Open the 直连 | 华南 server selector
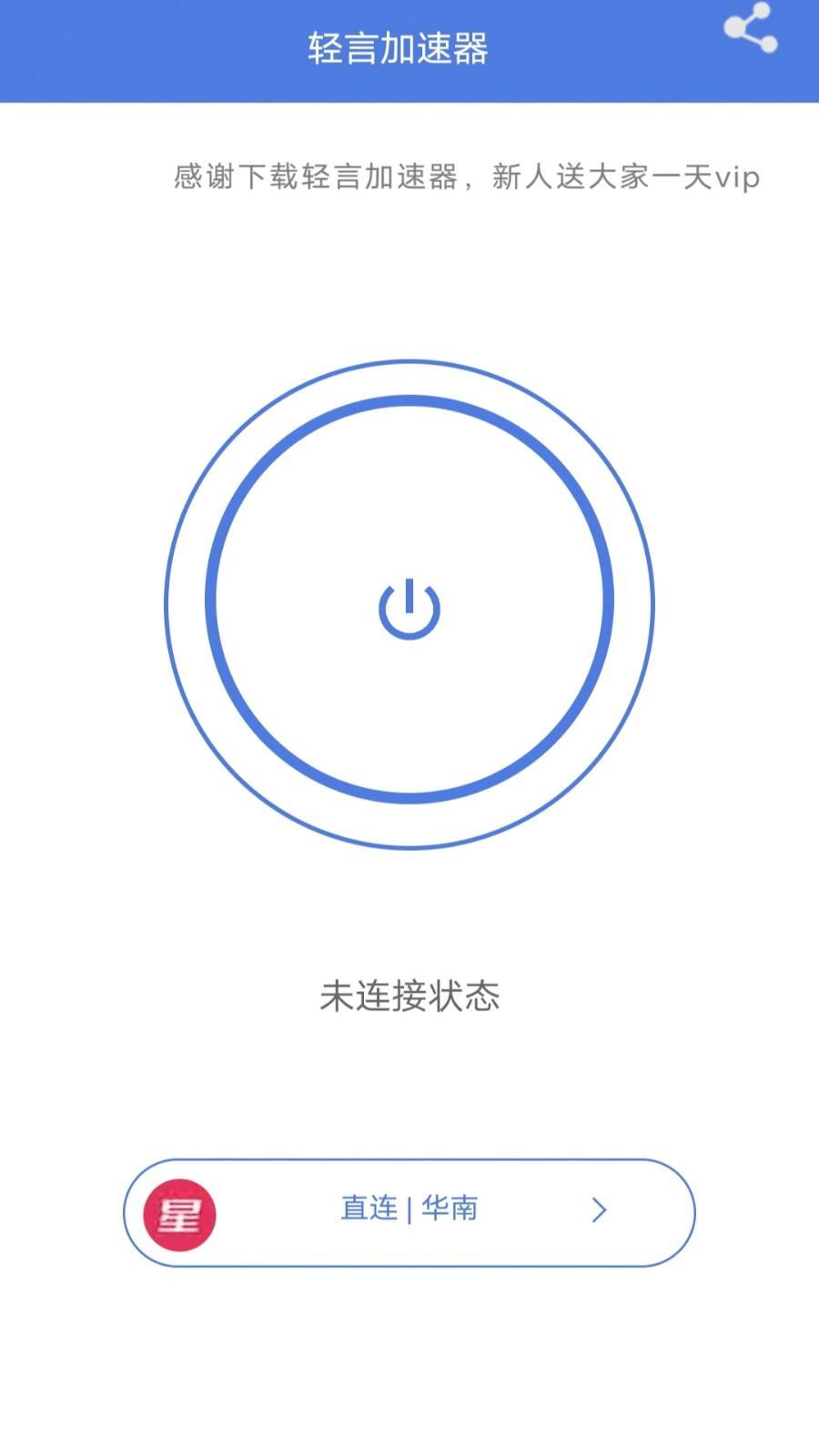Viewport: 819px width, 1456px height. 409,1211
